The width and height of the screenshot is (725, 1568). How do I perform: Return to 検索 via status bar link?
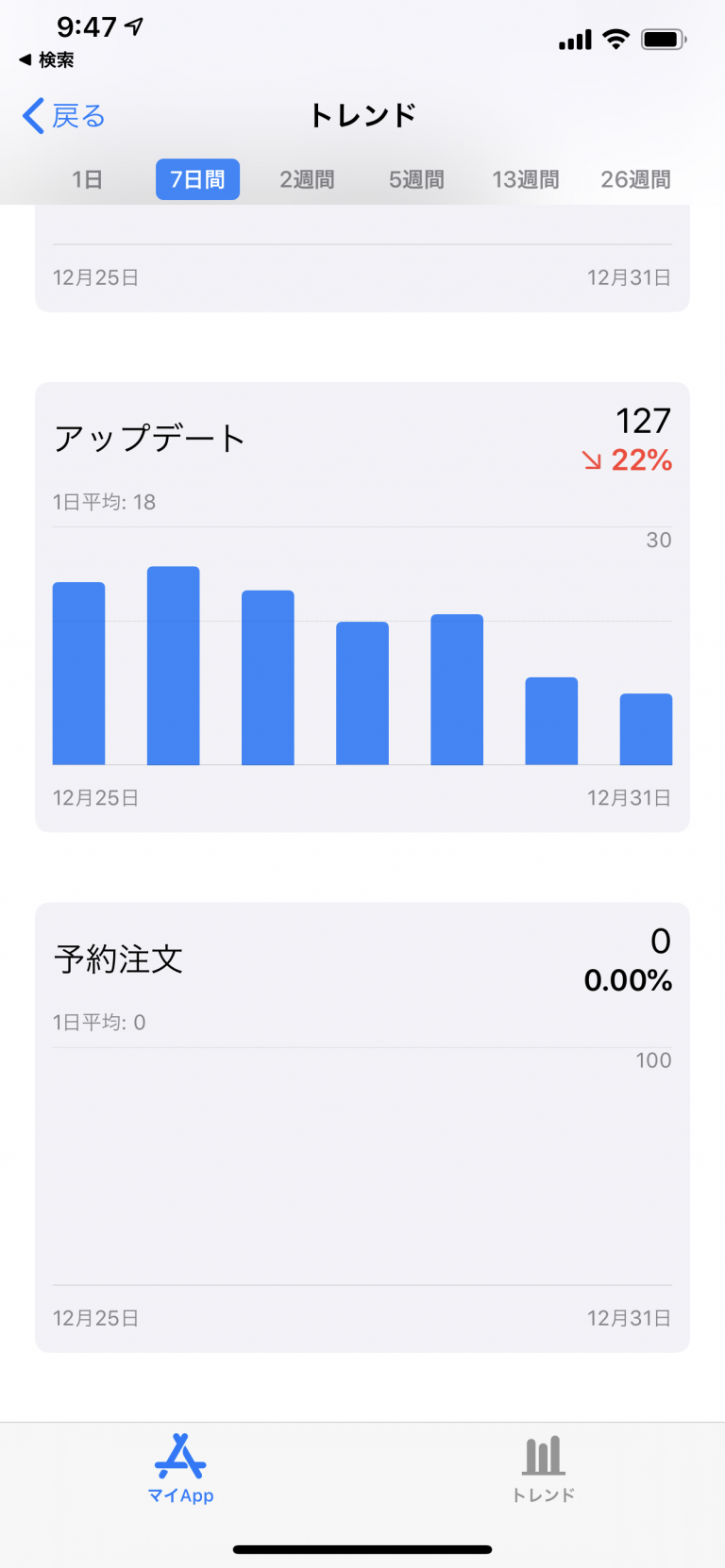point(47,59)
